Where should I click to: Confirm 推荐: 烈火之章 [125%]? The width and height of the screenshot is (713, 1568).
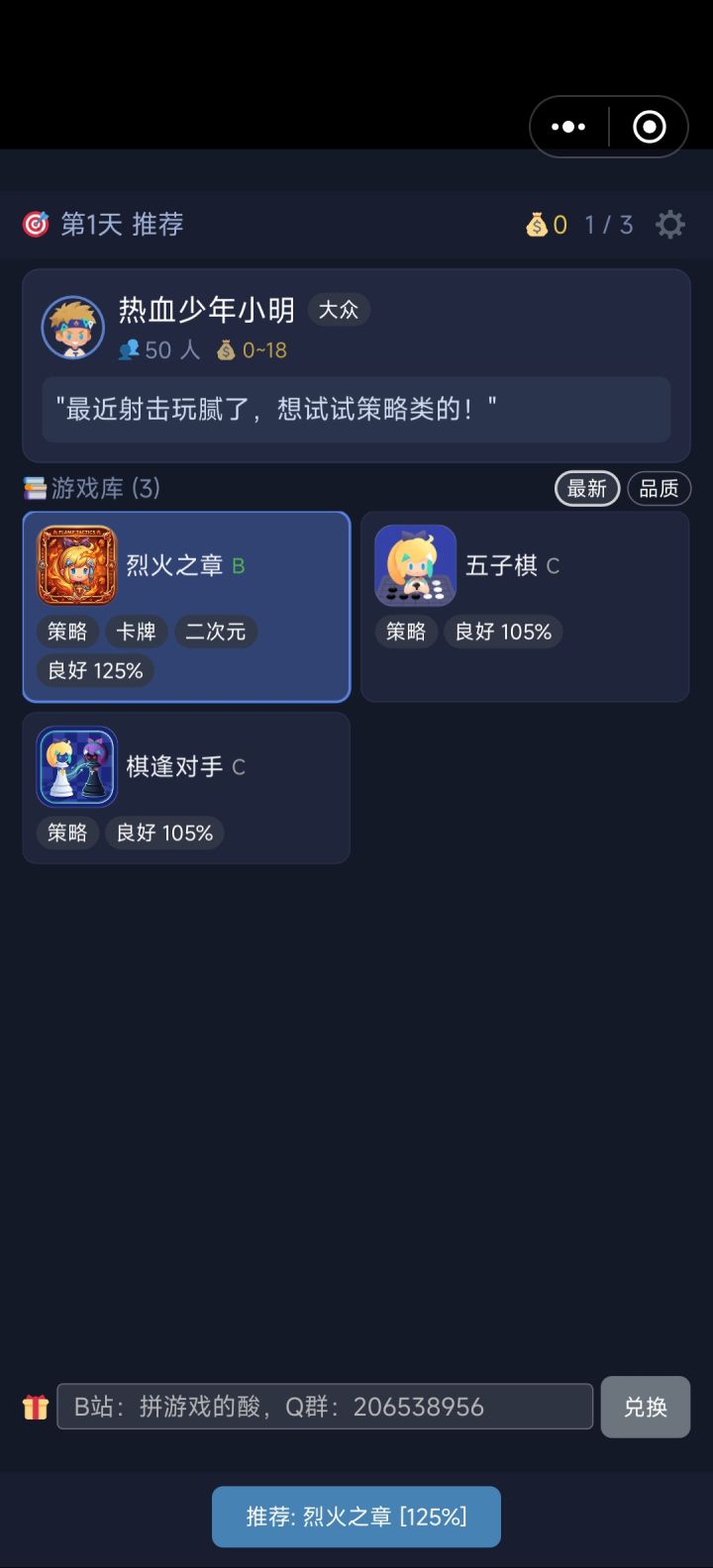(356, 1517)
